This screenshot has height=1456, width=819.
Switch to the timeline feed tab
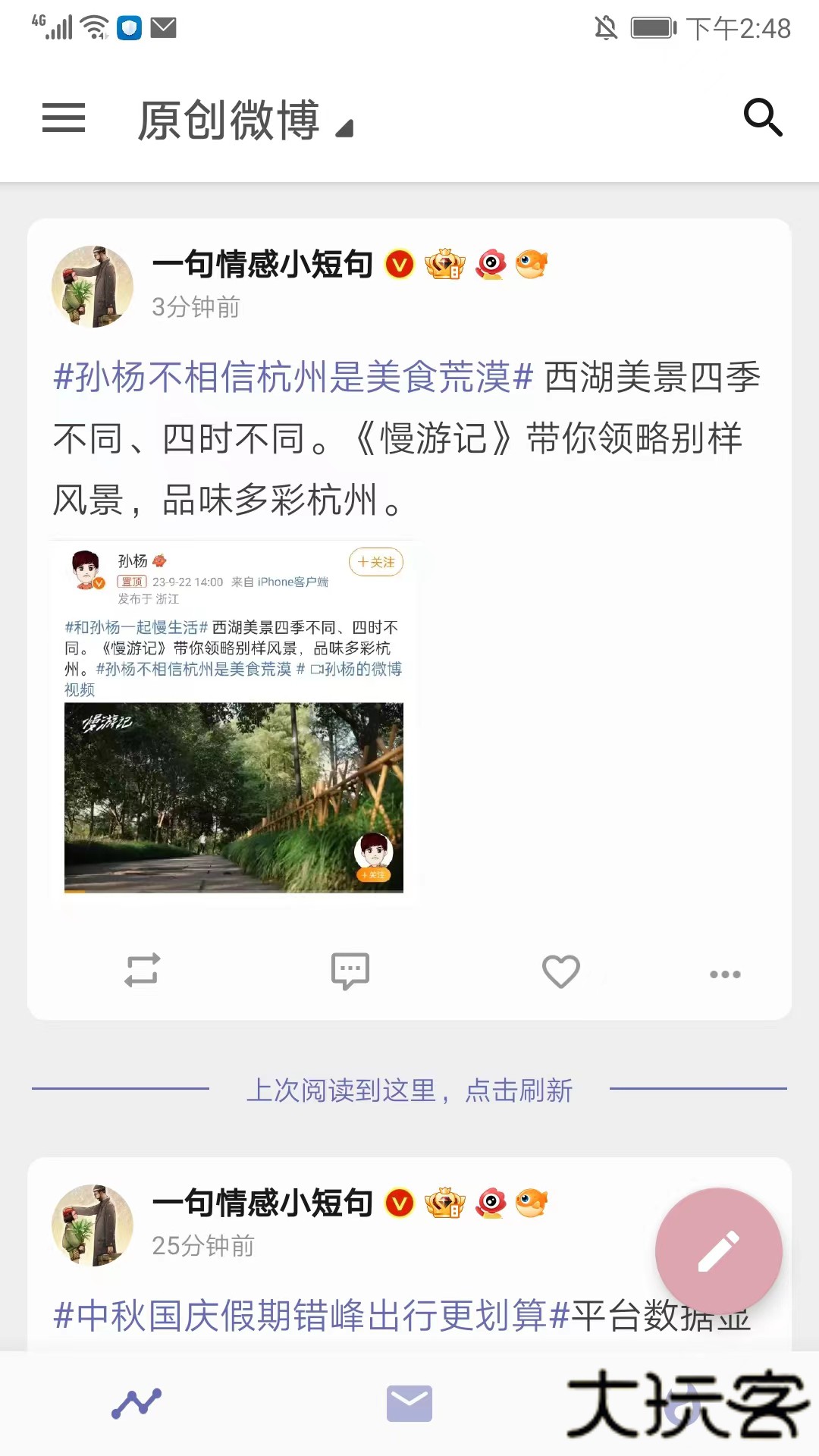(136, 1404)
